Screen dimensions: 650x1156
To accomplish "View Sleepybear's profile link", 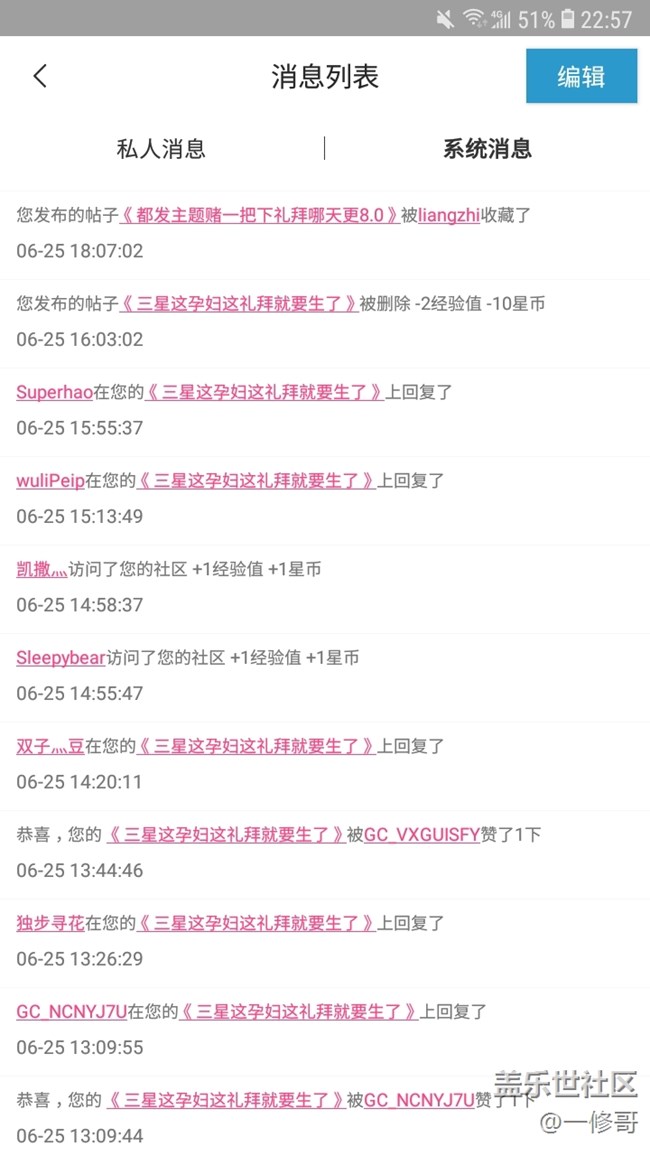I will 61,658.
